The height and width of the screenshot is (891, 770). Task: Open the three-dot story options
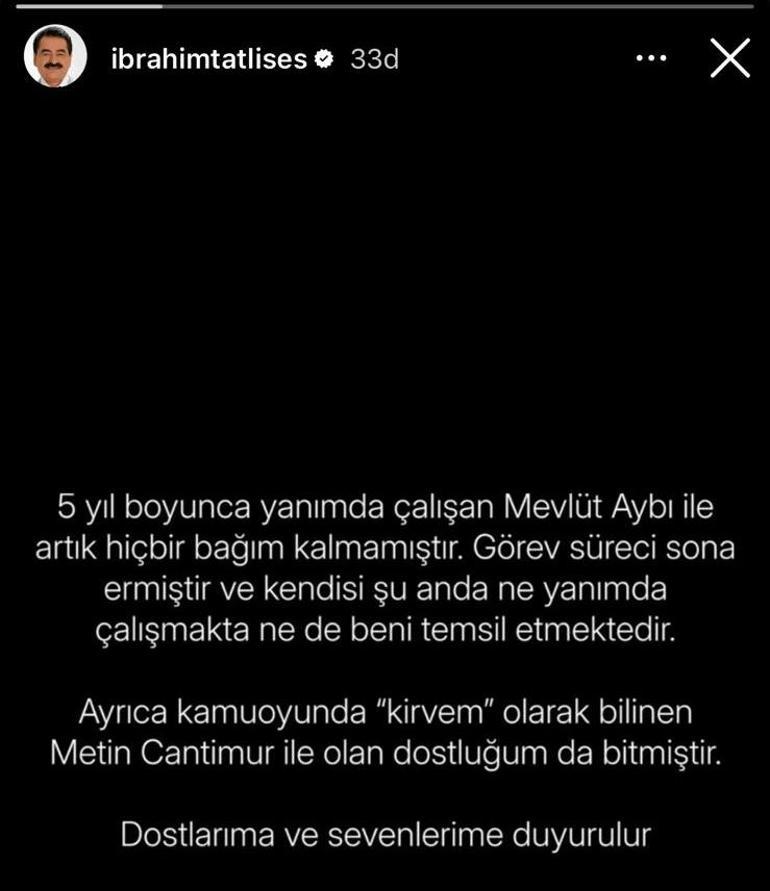pyautogui.click(x=651, y=59)
